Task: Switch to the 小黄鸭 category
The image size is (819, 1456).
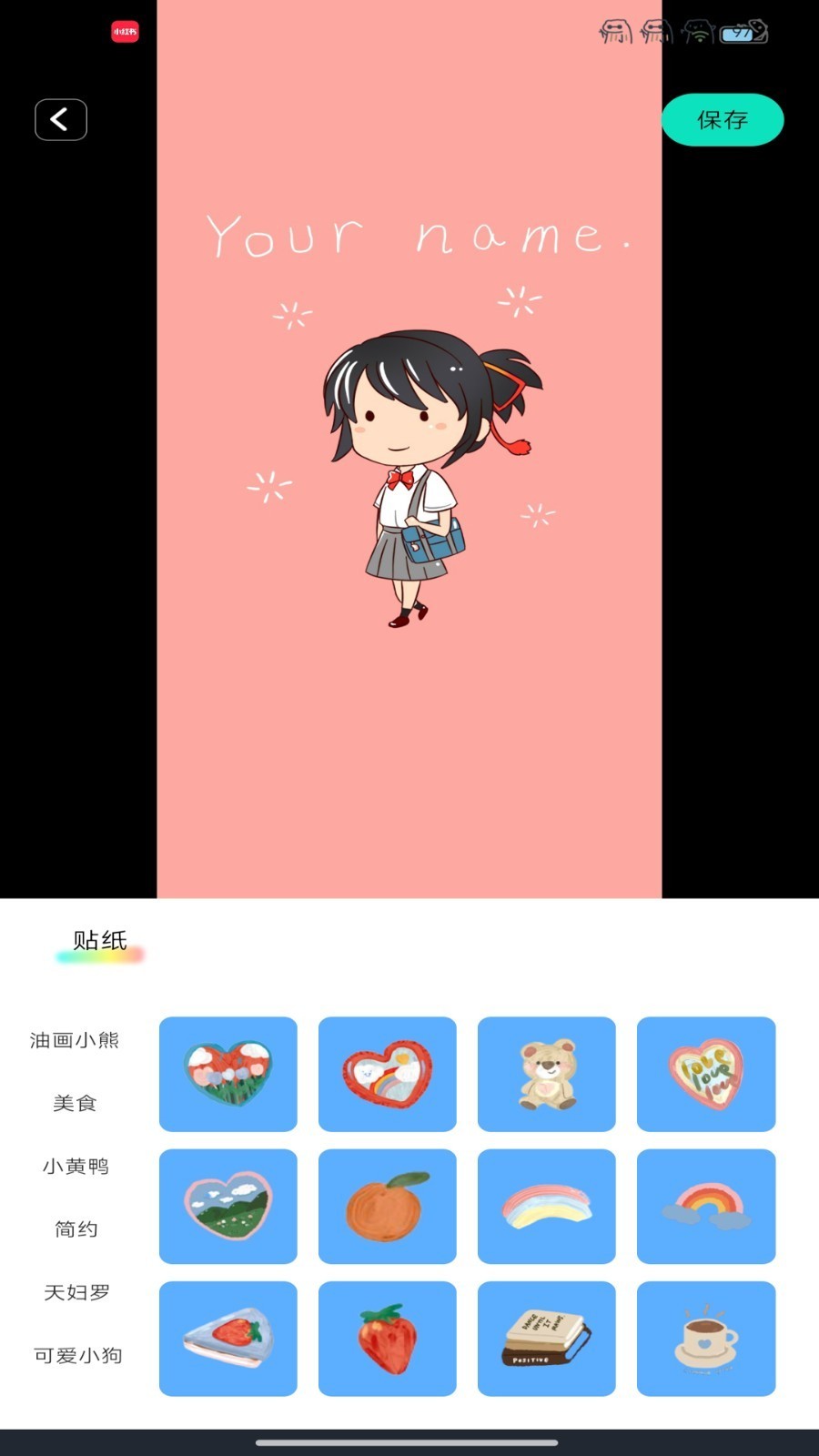Action: [x=76, y=1166]
